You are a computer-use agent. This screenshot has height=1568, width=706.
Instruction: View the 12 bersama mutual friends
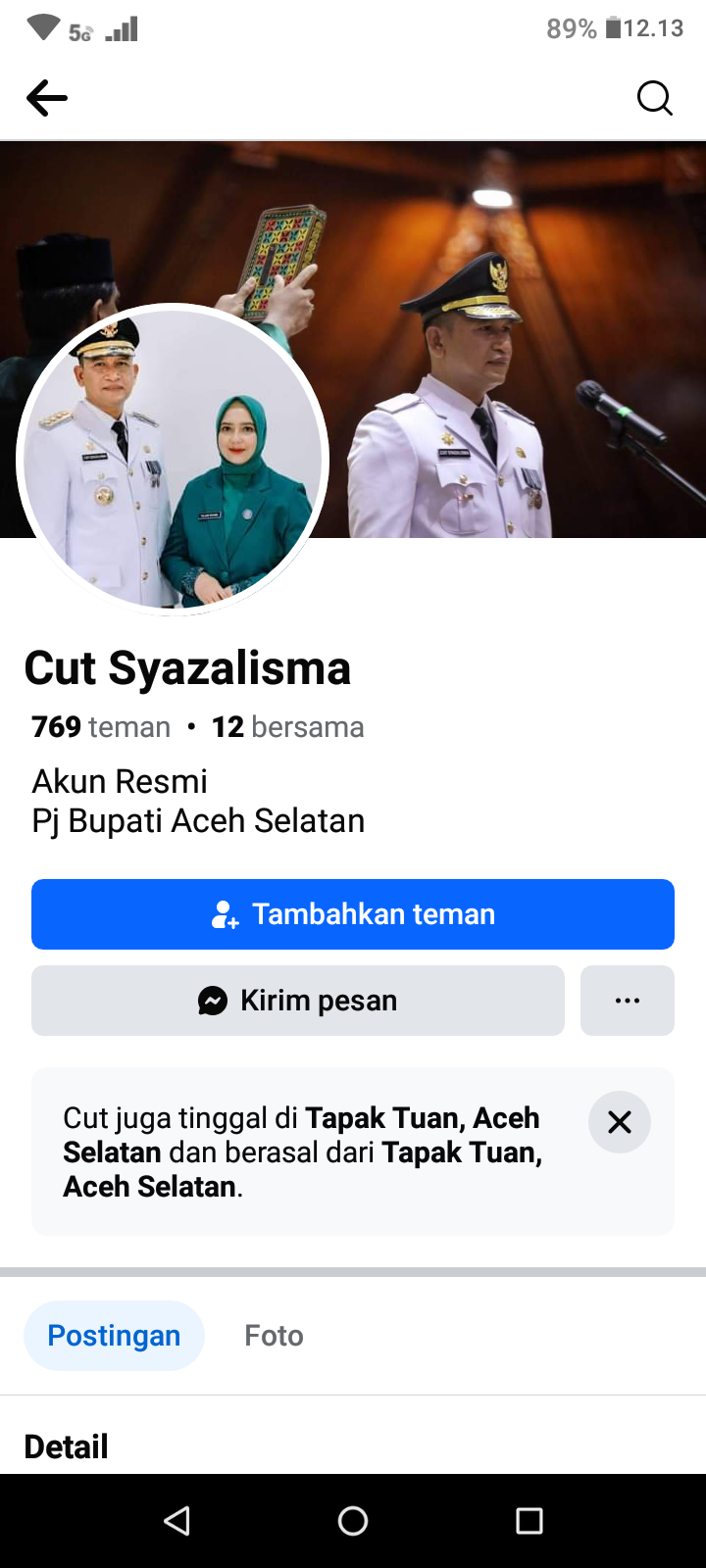click(286, 727)
